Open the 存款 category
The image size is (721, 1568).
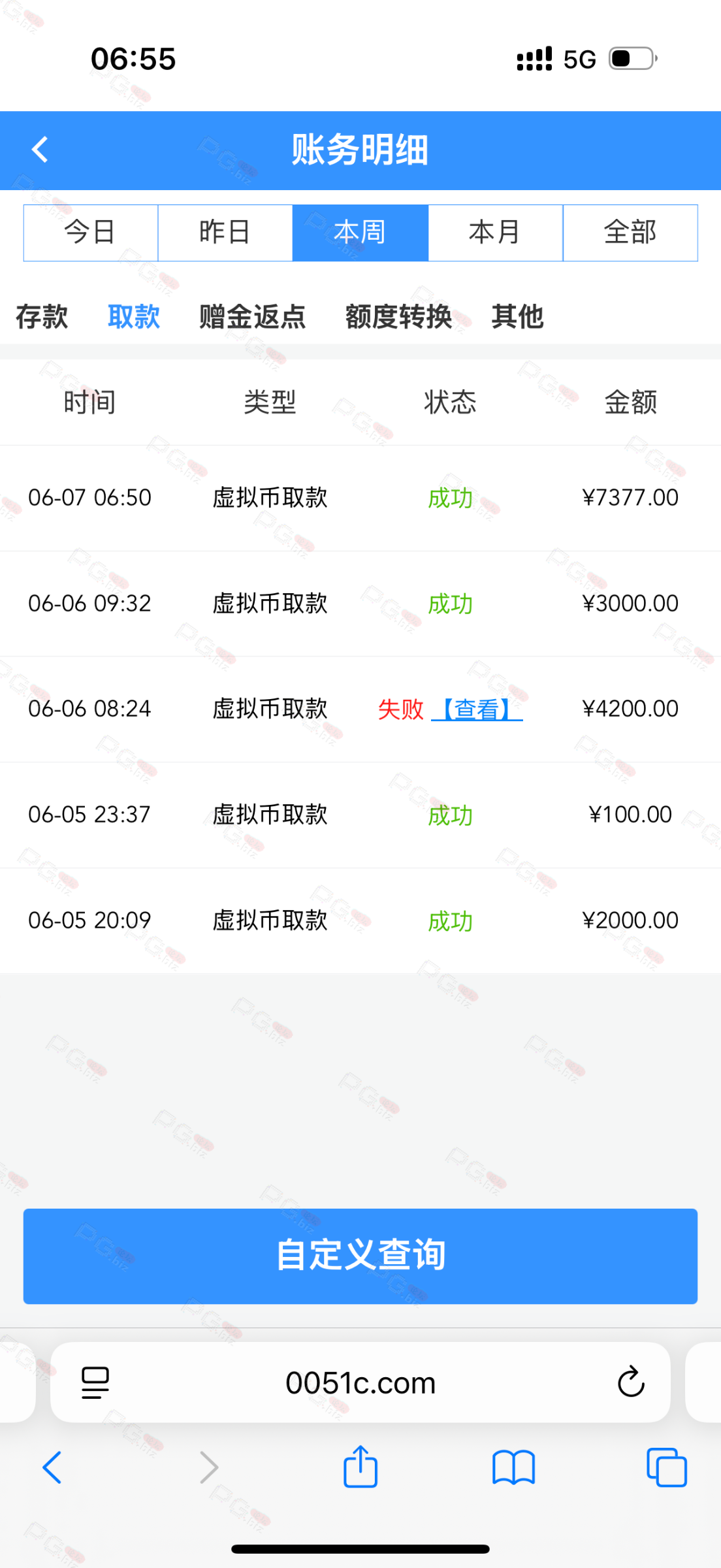tap(42, 317)
